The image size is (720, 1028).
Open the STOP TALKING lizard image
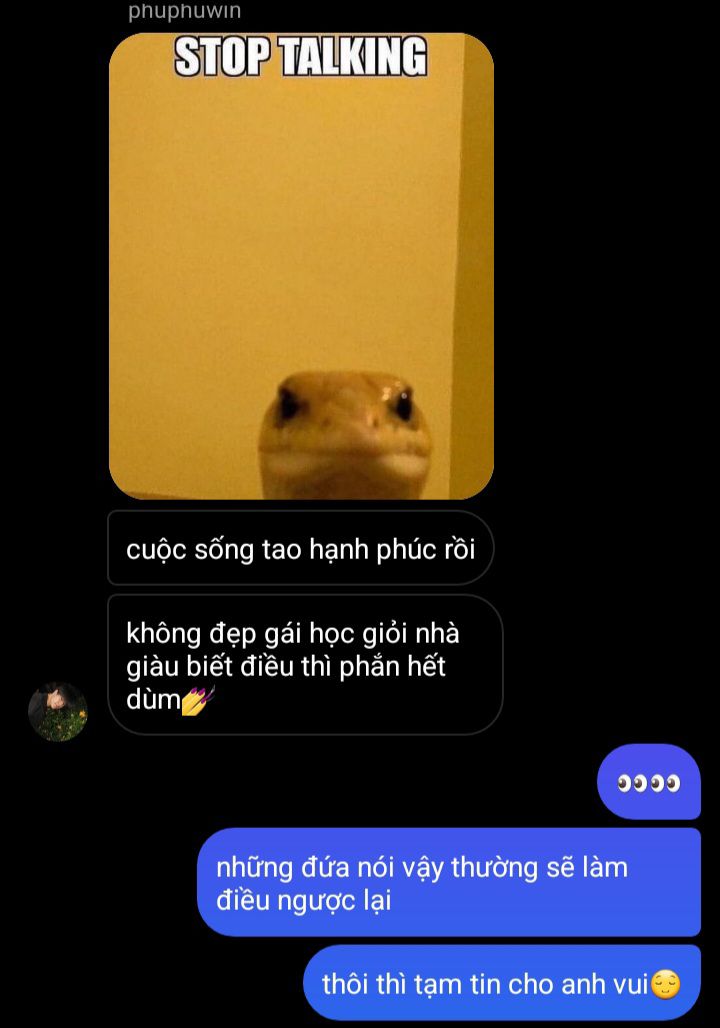point(301,266)
